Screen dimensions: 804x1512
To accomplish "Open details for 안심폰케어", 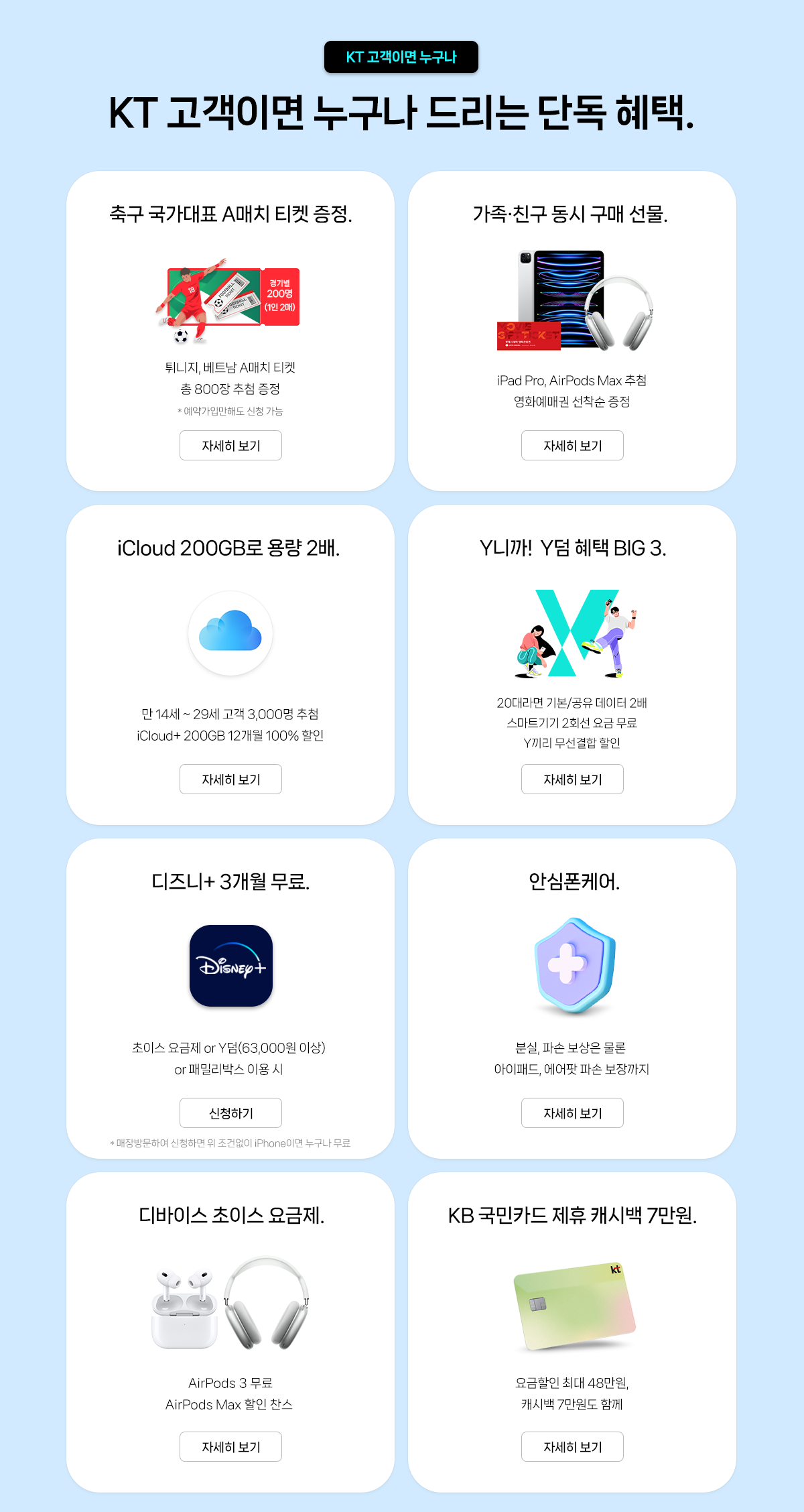I will (x=572, y=1113).
